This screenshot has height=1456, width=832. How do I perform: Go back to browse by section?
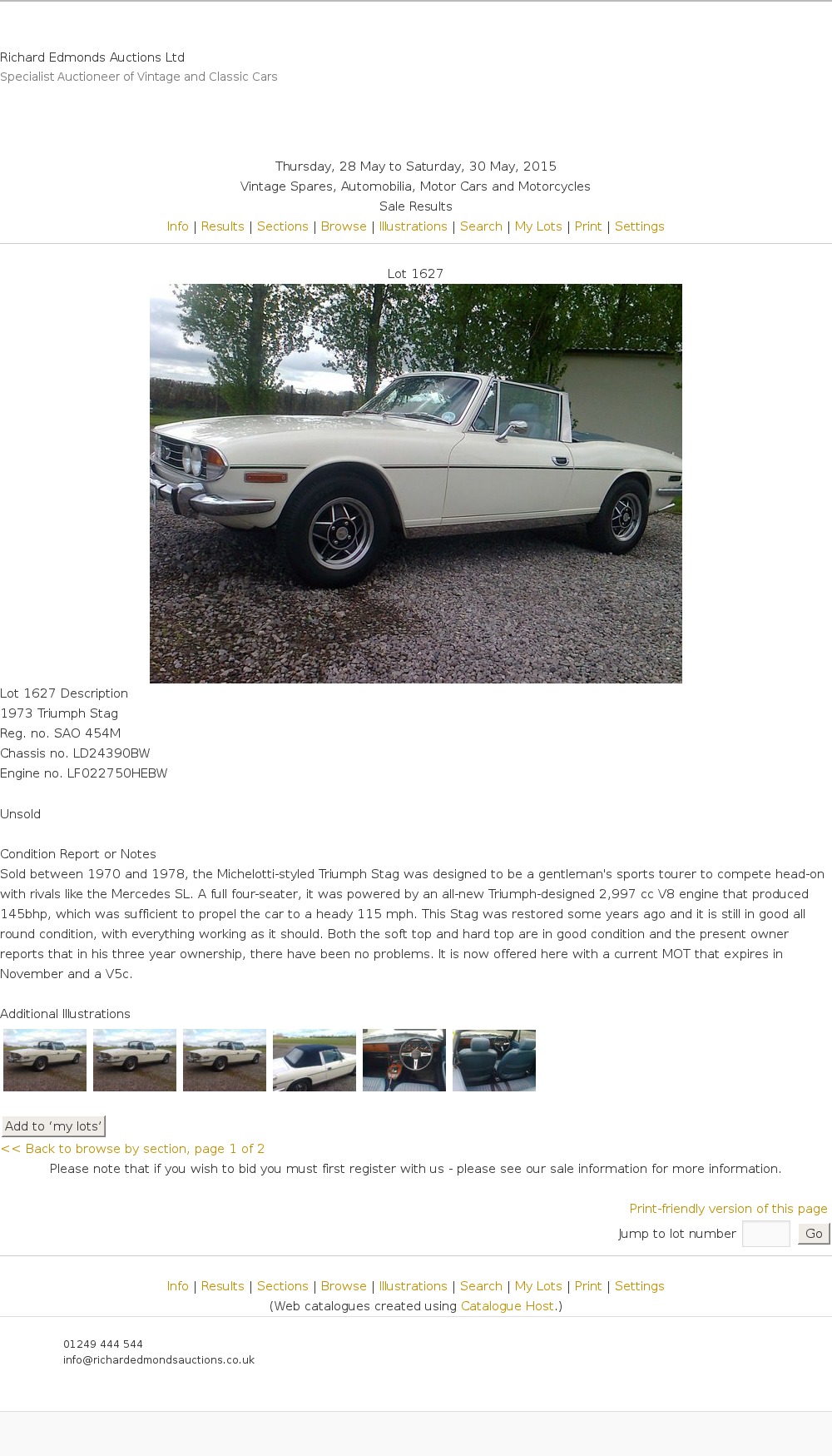click(x=133, y=1149)
